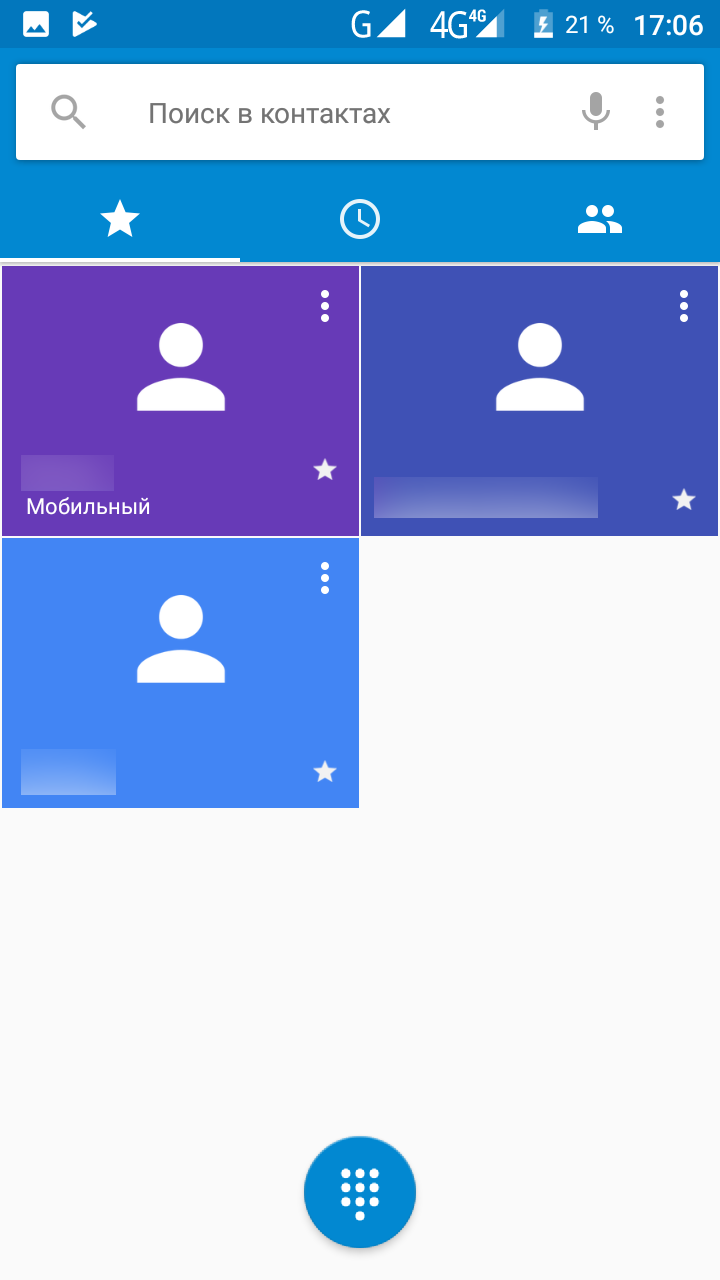
Task: Open options on the light blue tile
Action: point(325,578)
